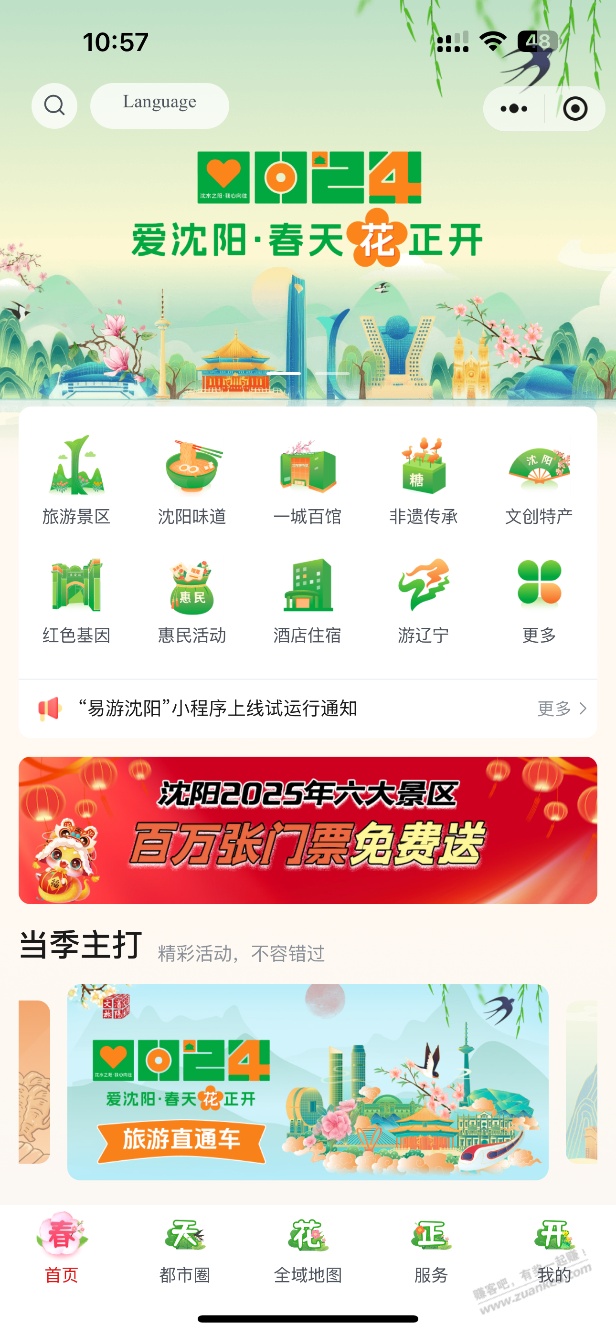Image resolution: width=616 pixels, height=1334 pixels.
Task: Switch to the 全域地图 tab
Action: point(307,1251)
